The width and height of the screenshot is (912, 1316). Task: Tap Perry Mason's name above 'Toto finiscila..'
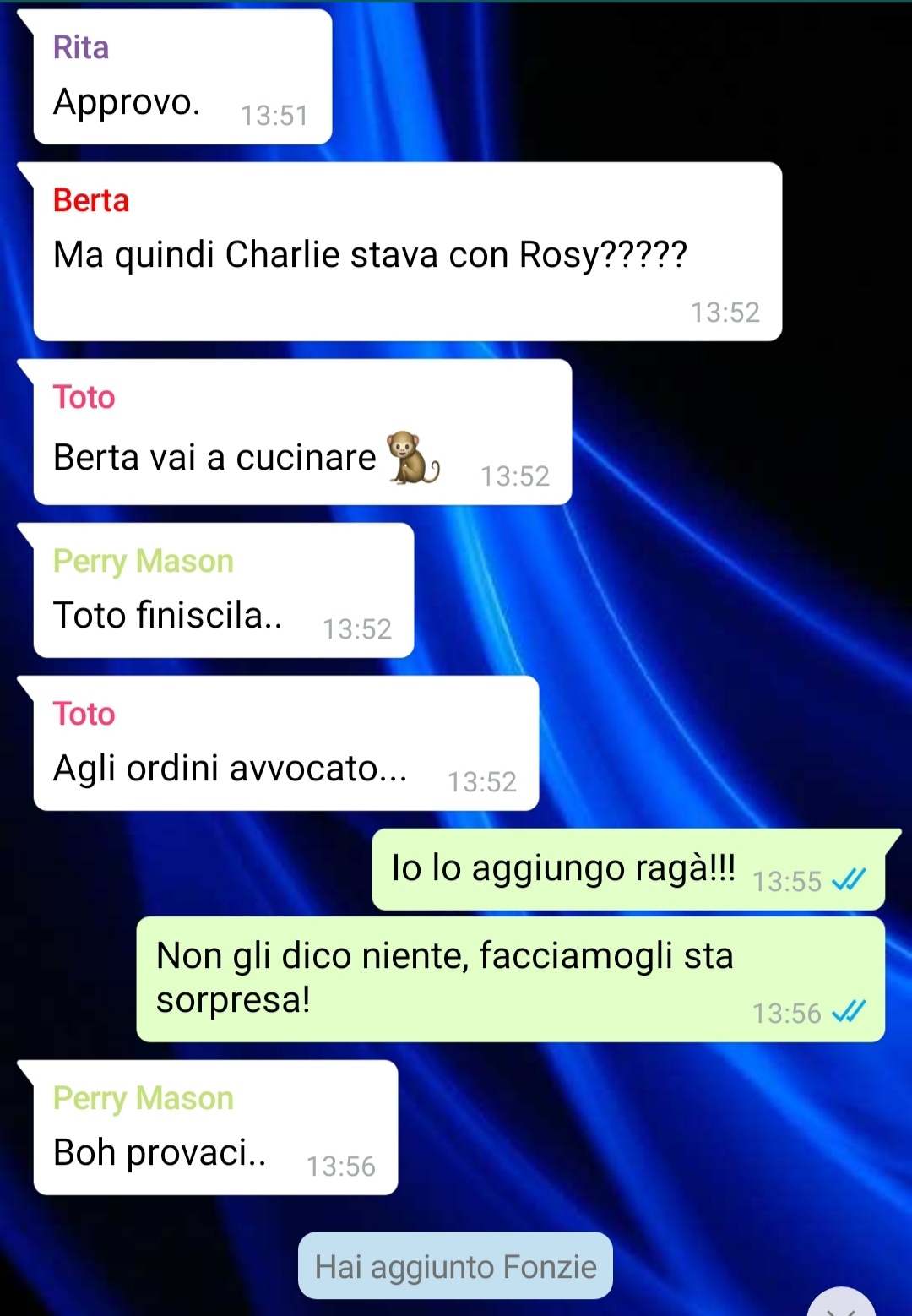(x=143, y=562)
